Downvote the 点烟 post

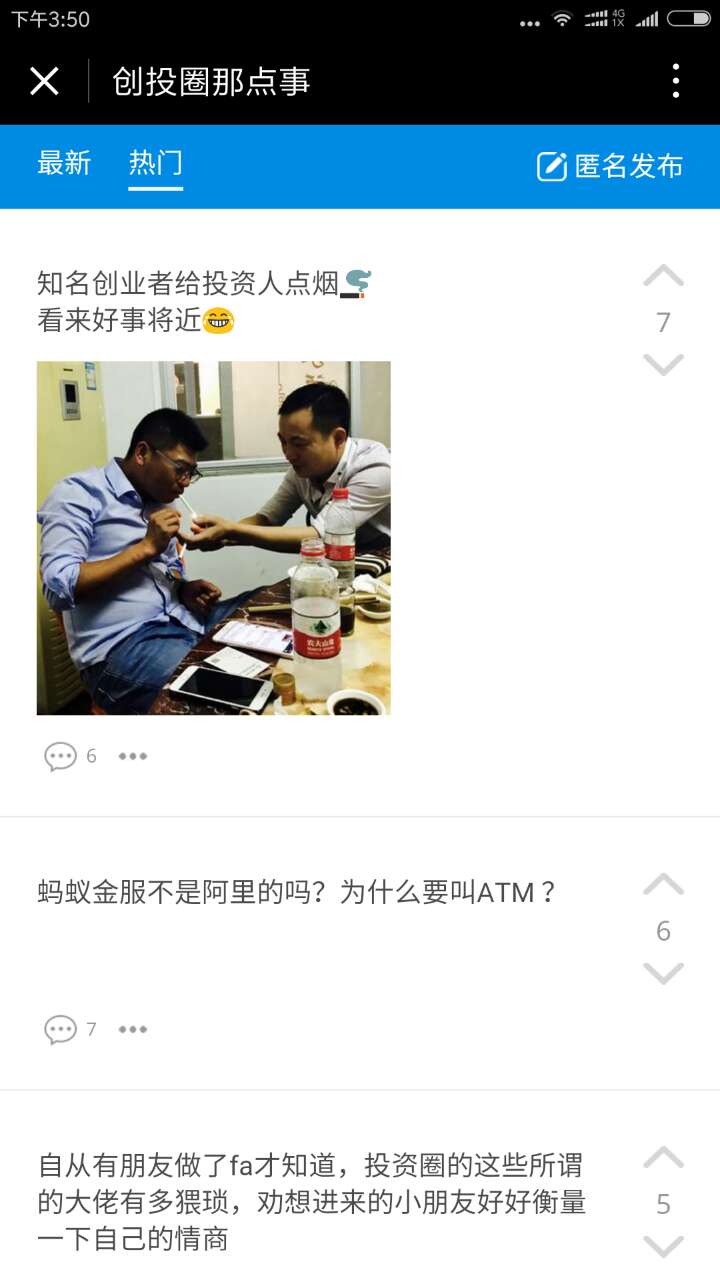click(663, 365)
